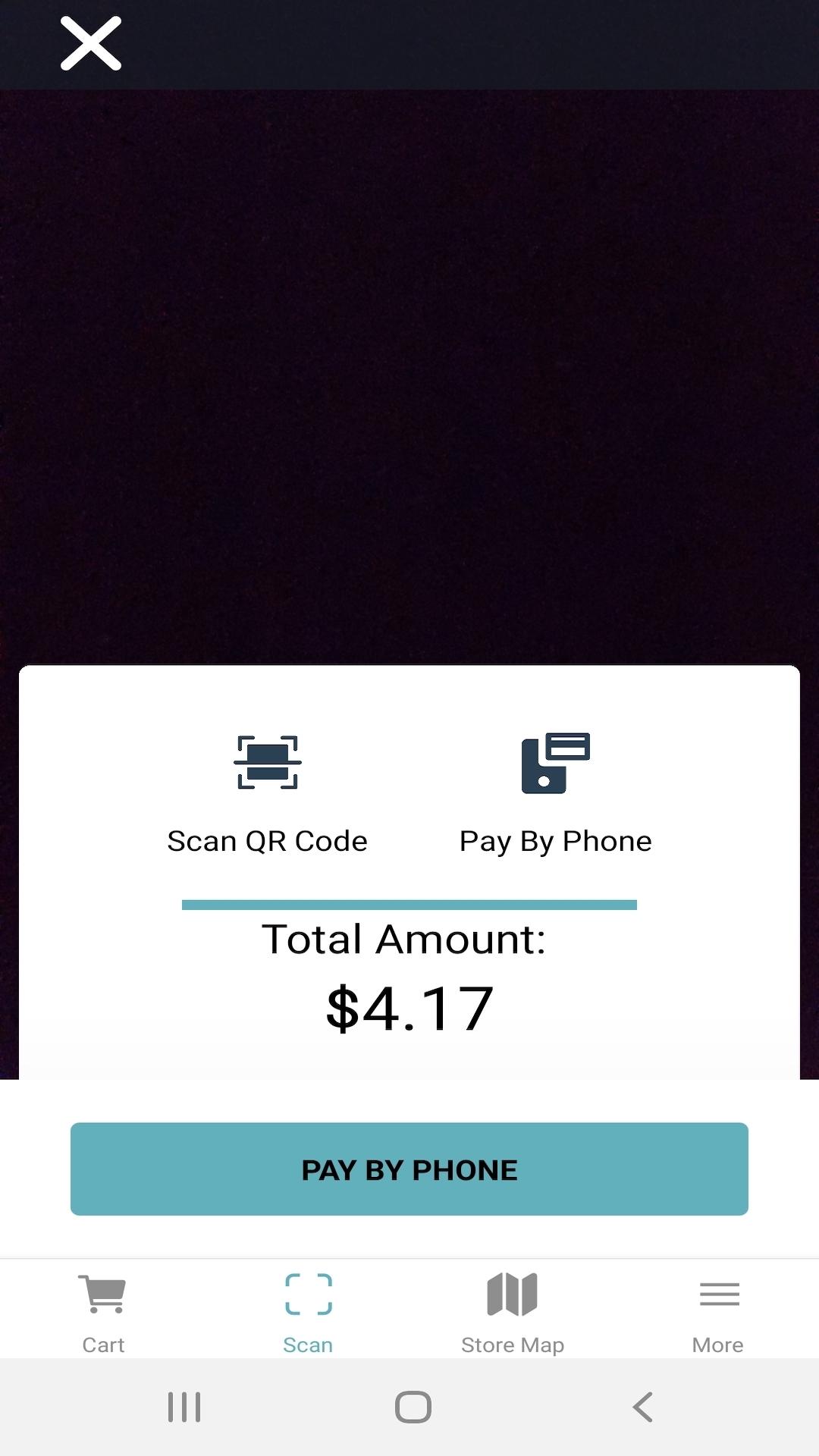The image size is (819, 1456).
Task: Open the Store Map tab
Action: point(513,1313)
